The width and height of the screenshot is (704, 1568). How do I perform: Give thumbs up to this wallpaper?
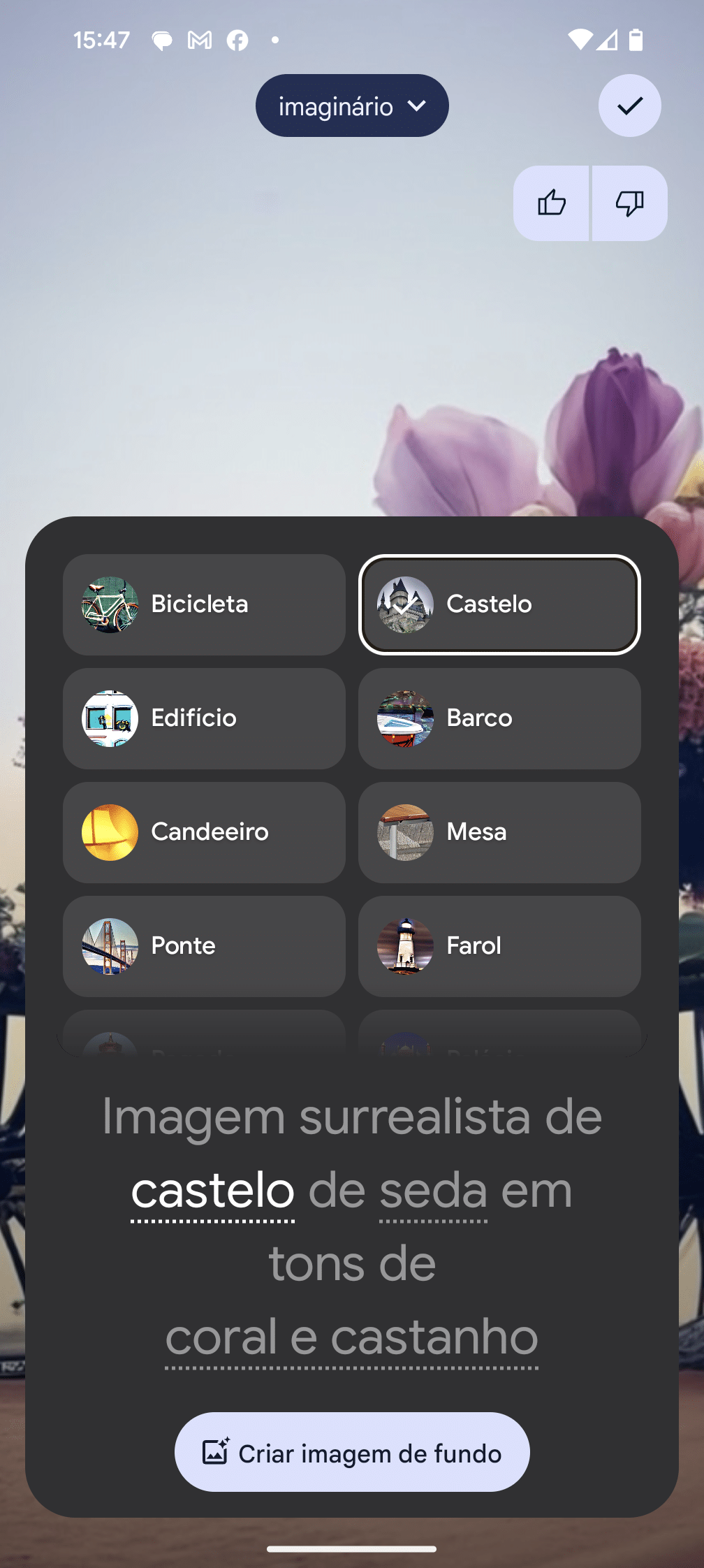(x=552, y=203)
